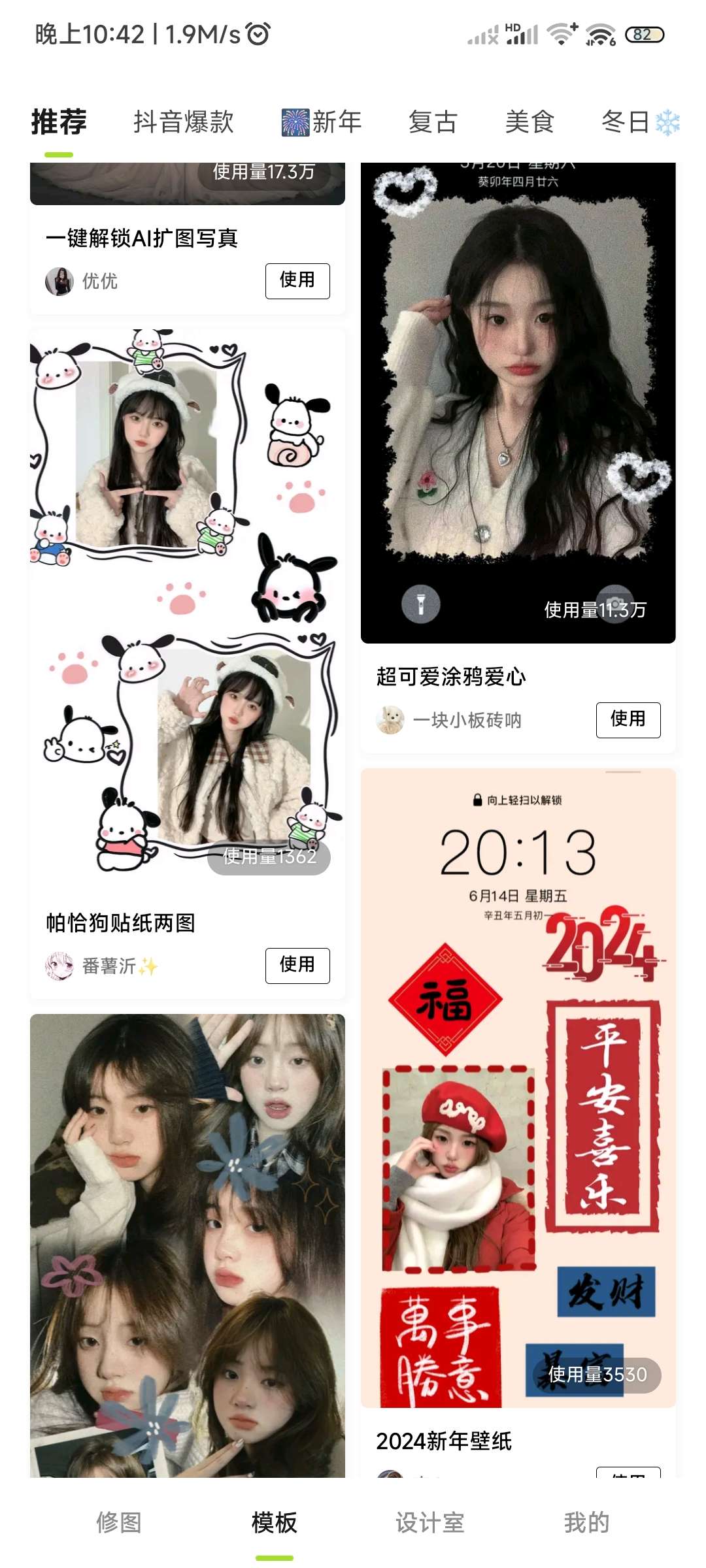
Task: Tap the 模板 bottom tab
Action: pos(274,1522)
